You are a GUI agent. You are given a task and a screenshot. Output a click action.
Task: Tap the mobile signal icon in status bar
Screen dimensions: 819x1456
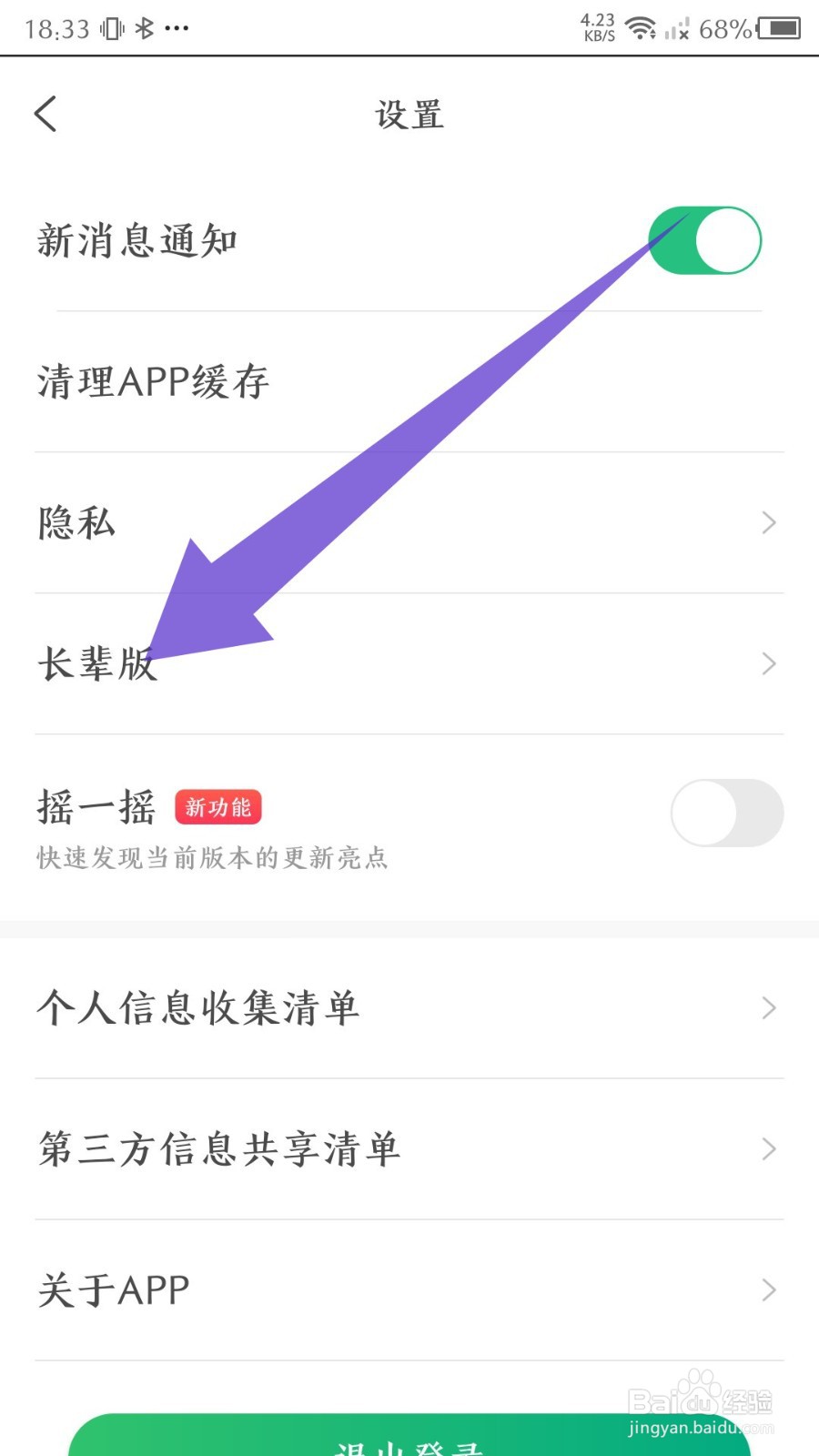[677, 30]
